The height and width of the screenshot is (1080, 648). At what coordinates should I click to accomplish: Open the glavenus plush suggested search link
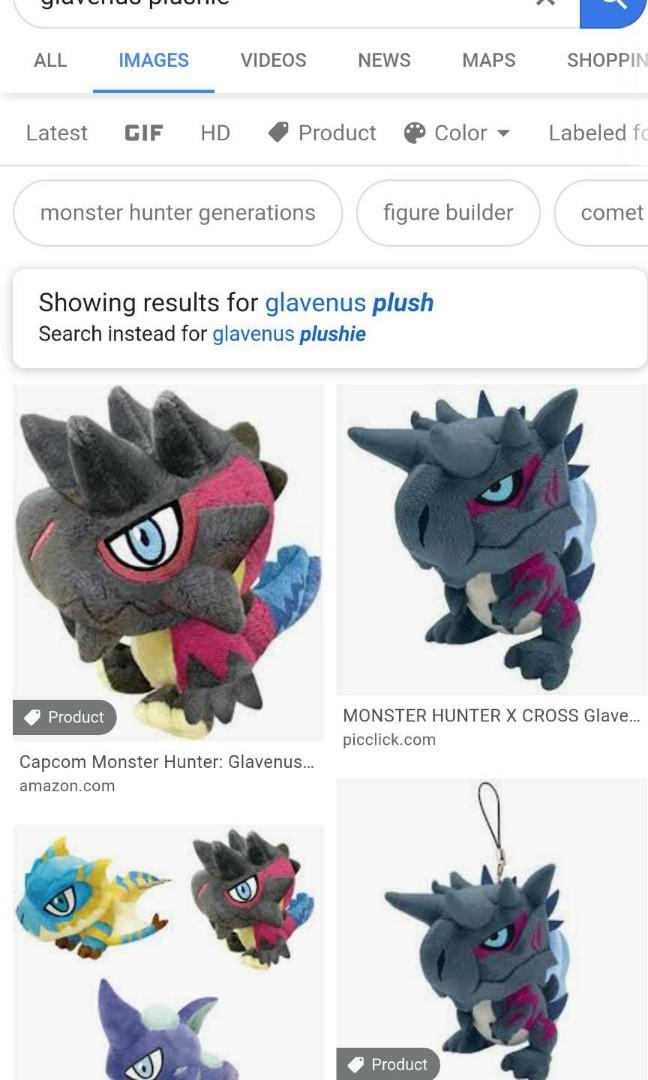tap(349, 303)
